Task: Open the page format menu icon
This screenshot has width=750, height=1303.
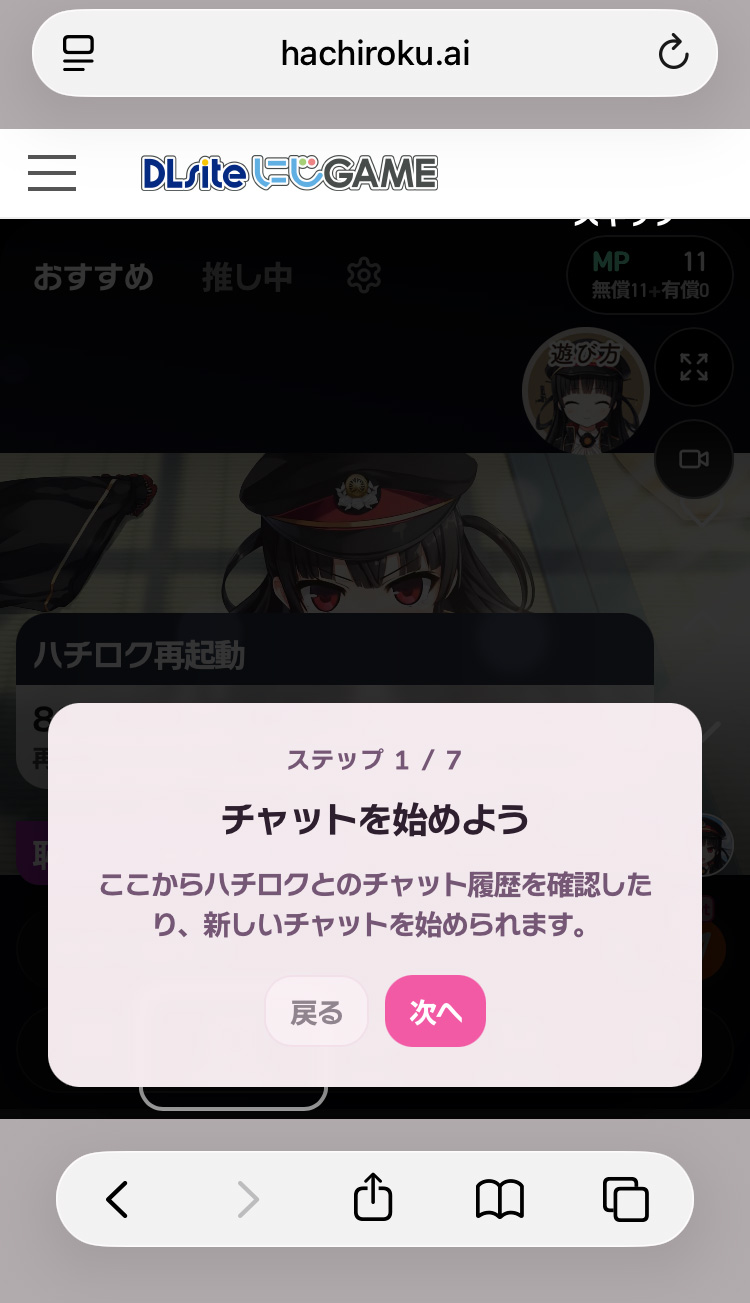Action: [x=78, y=53]
